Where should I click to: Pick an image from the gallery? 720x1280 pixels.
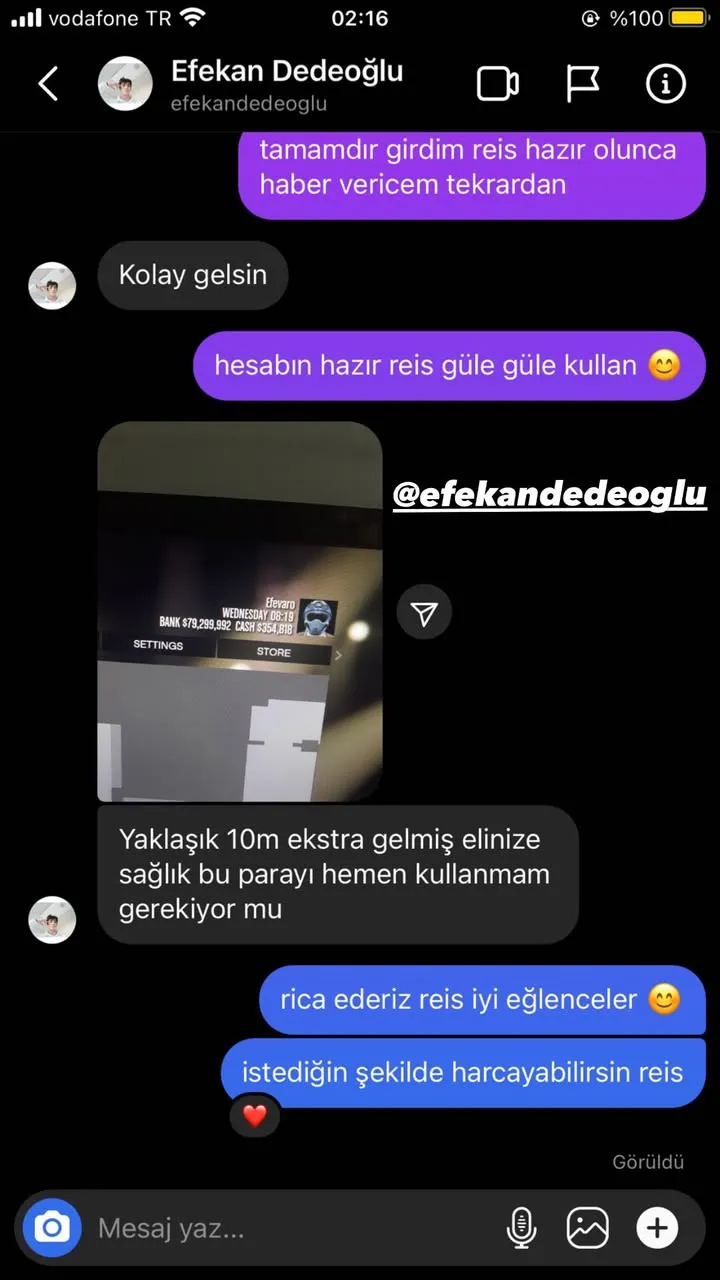click(588, 1228)
